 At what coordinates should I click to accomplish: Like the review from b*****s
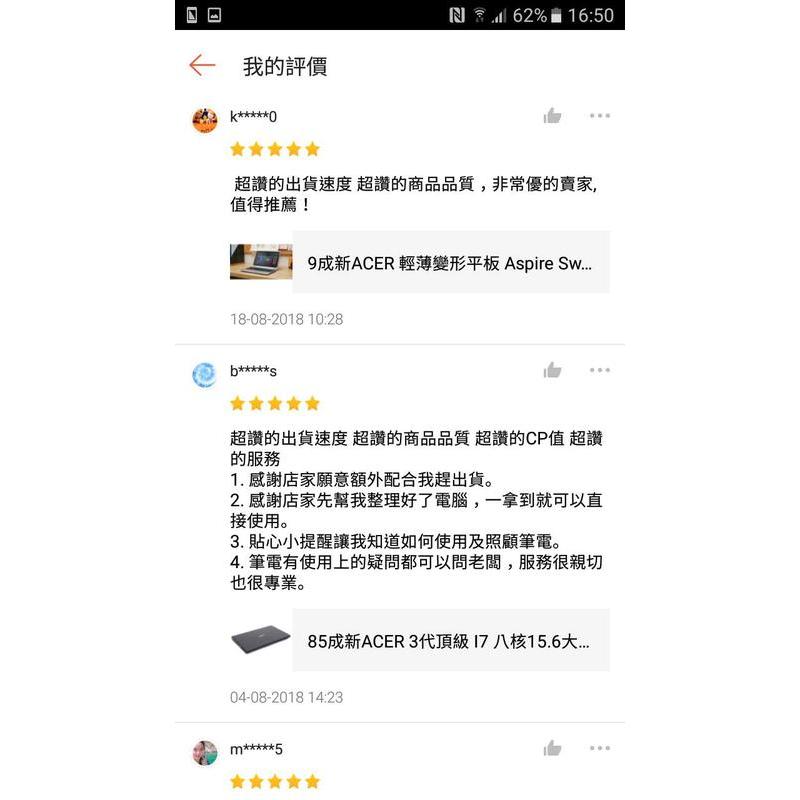click(x=552, y=371)
